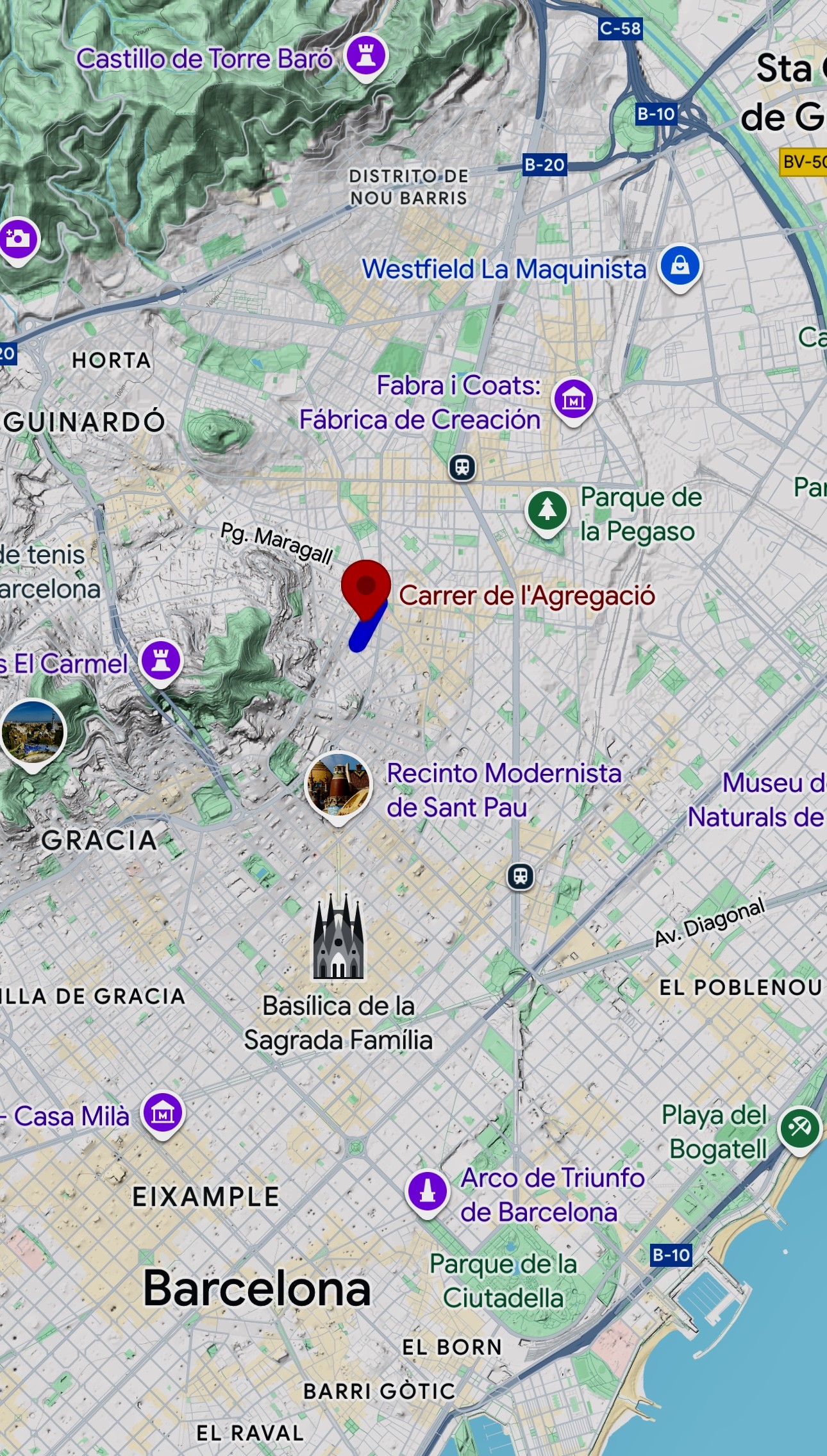Open Fabra i Coats museum marker
Image resolution: width=827 pixels, height=1456 pixels.
[x=574, y=399]
